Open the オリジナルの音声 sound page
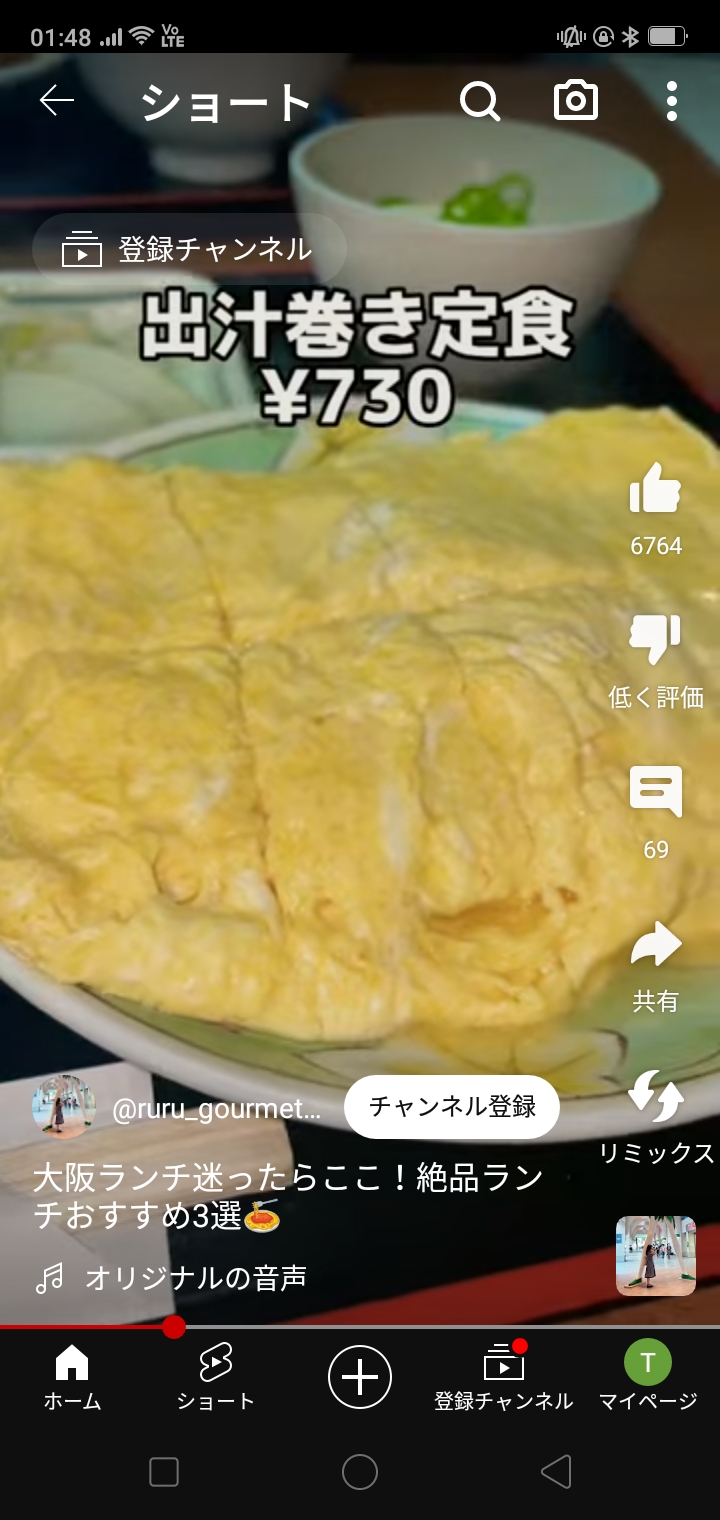720x1520 pixels. coord(195,1277)
